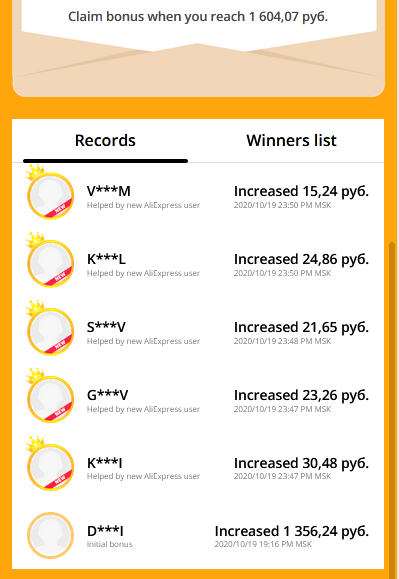Select the Records tab

coord(105,141)
